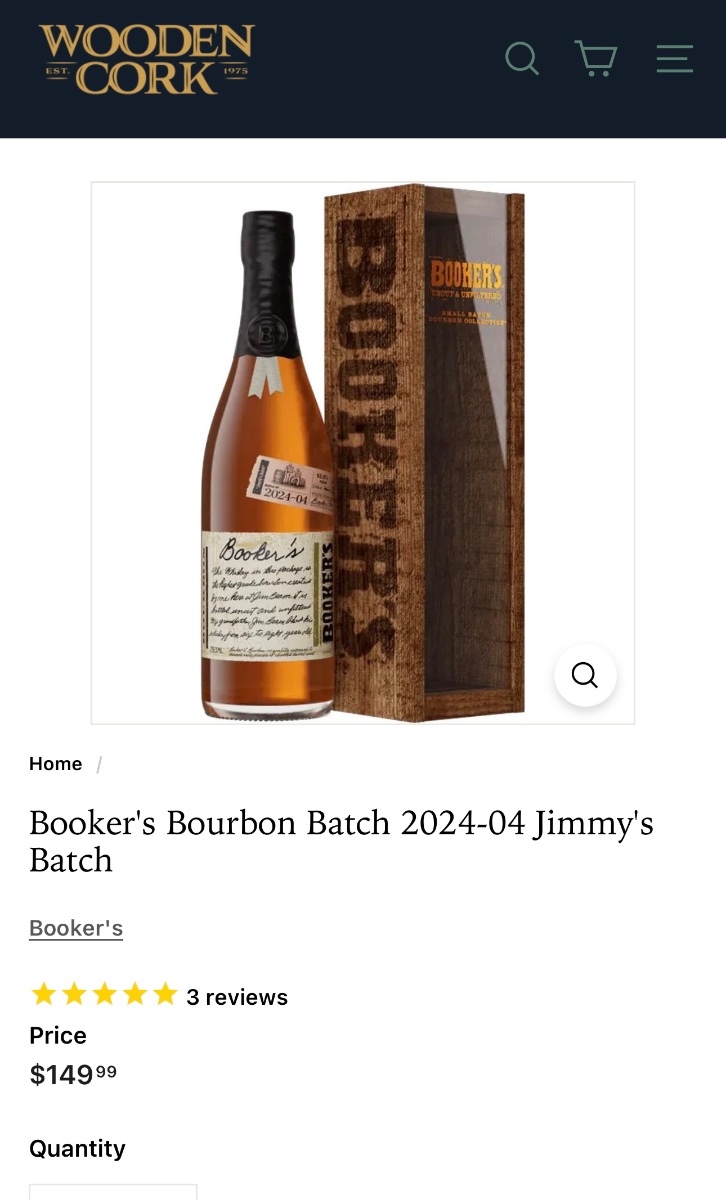Zoom the product image with magnifier button
The image size is (726, 1200).
click(x=585, y=675)
